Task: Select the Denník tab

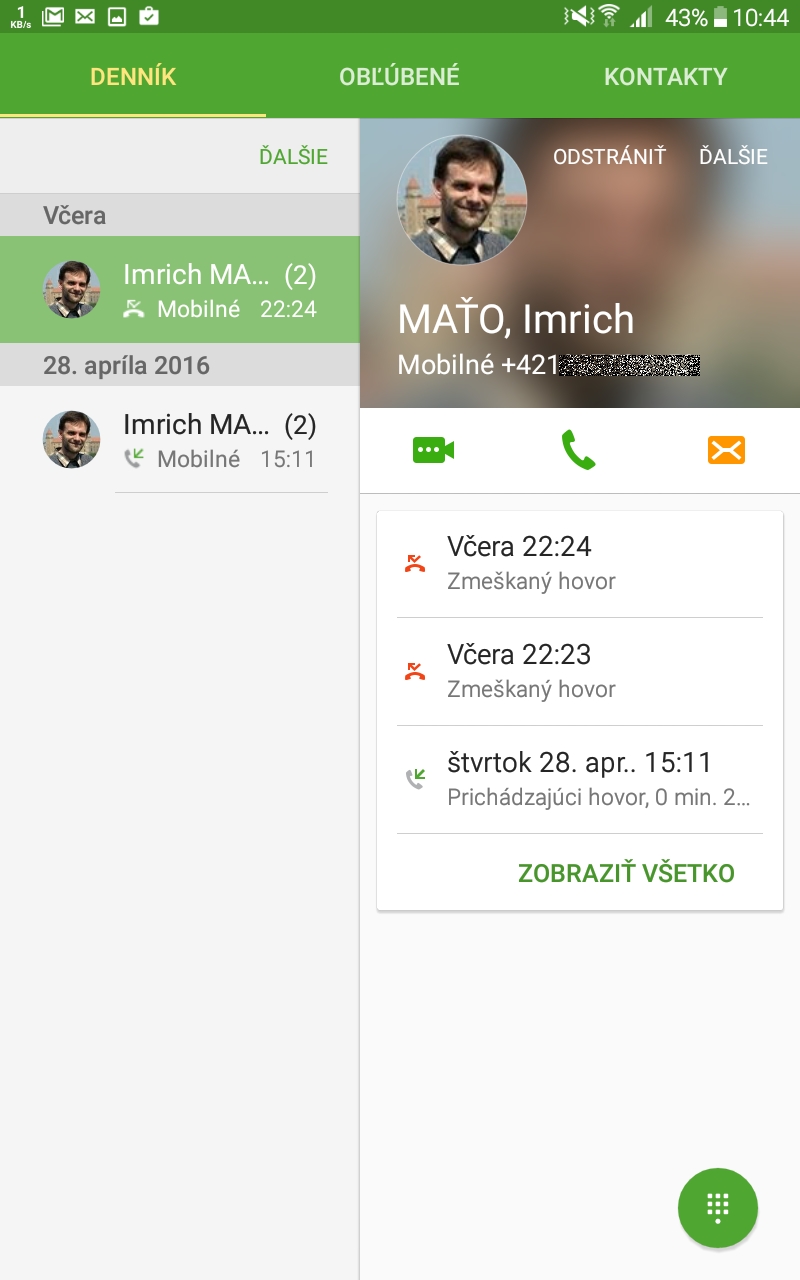Action: [133, 77]
